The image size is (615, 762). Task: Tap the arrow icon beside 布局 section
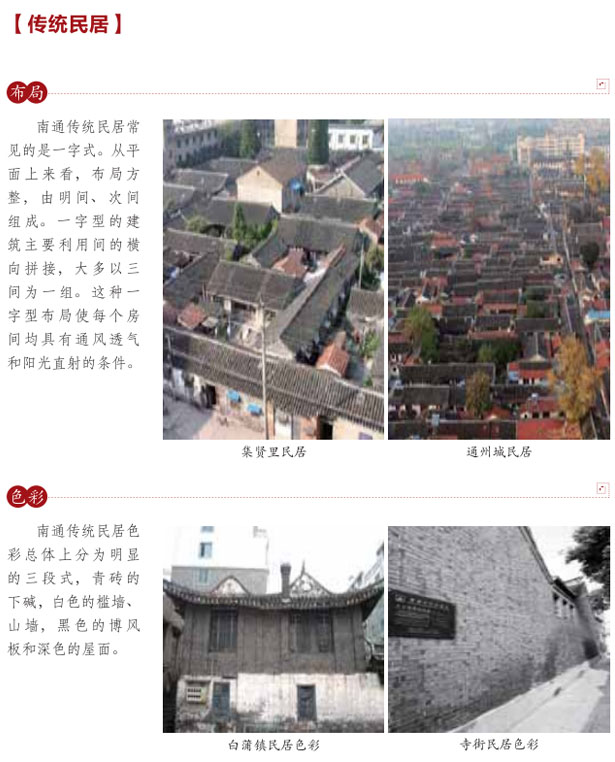tap(602, 86)
